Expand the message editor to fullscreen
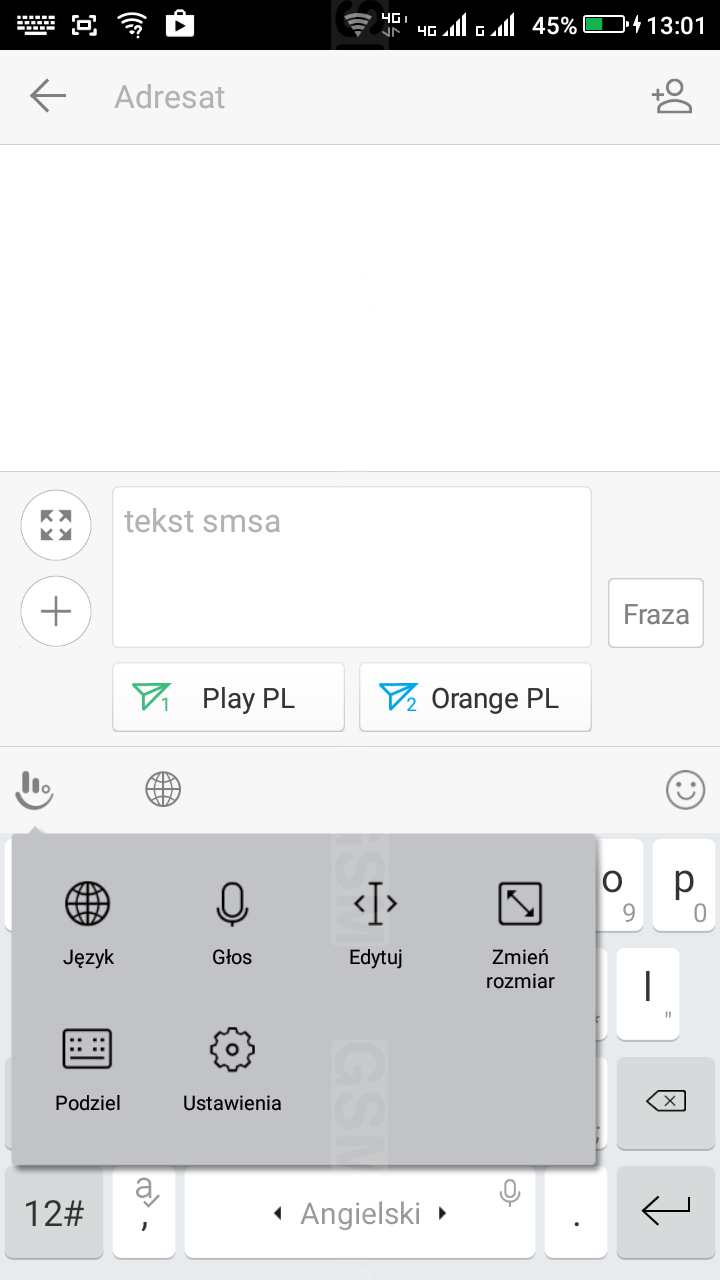 point(56,525)
